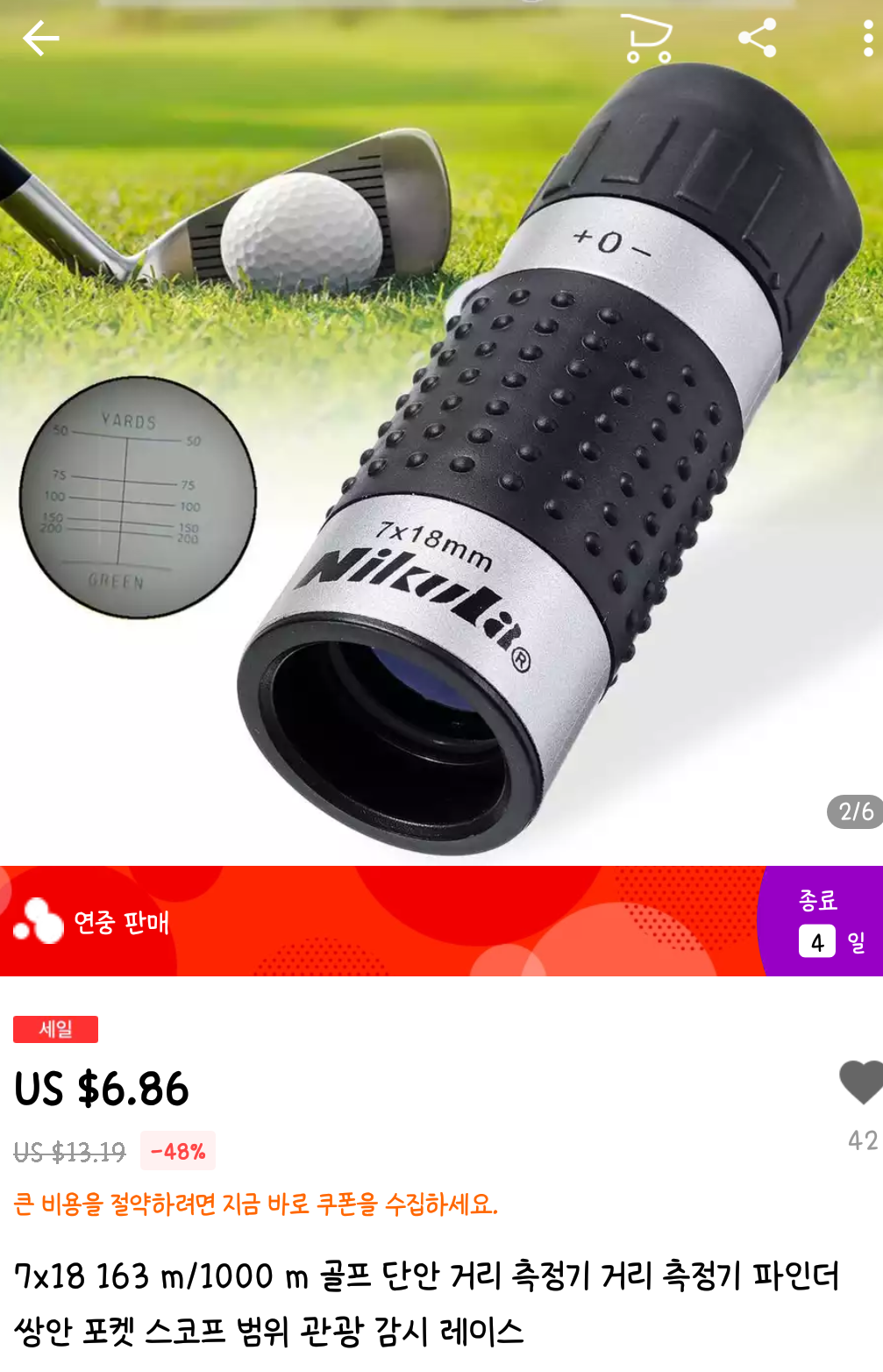Open the annual sale banner
The height and width of the screenshot is (1372, 883).
point(377,921)
